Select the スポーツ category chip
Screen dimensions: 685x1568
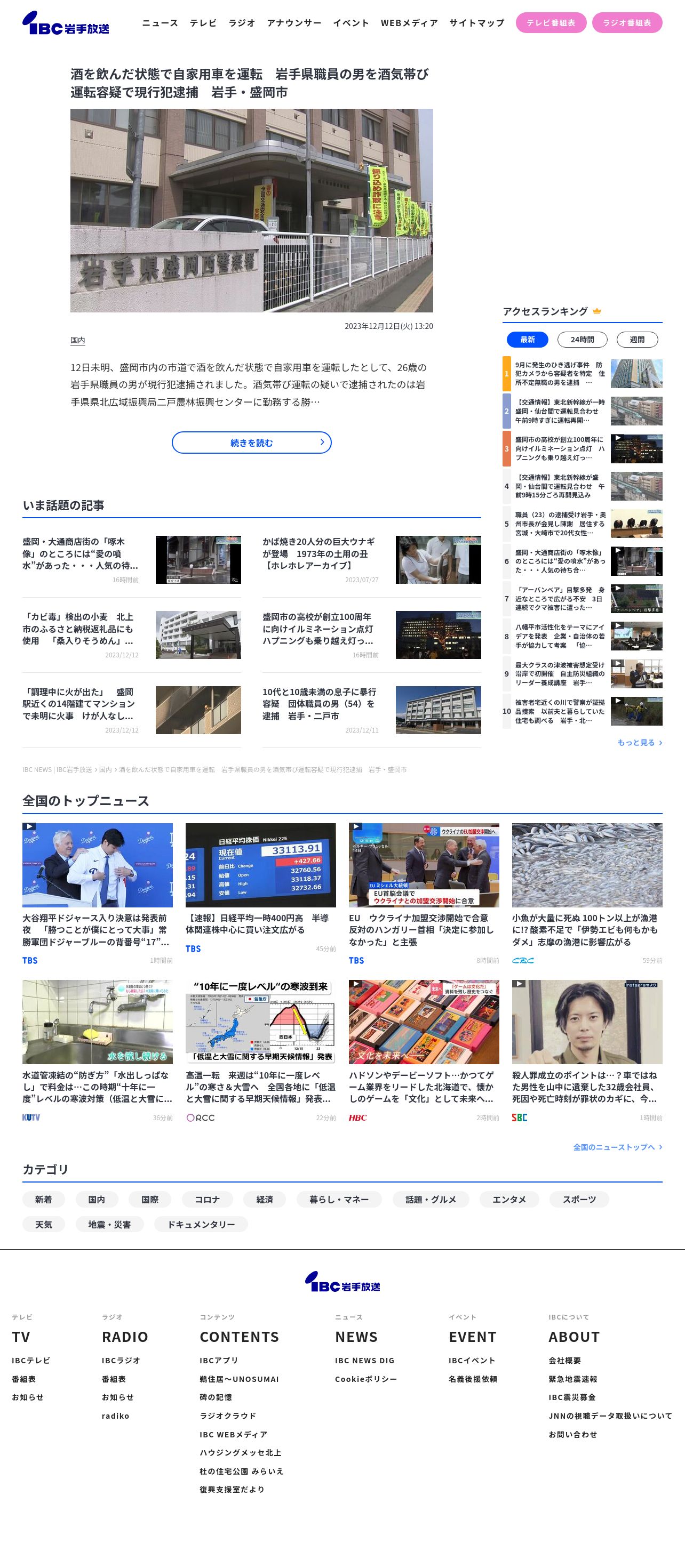coord(579,1199)
